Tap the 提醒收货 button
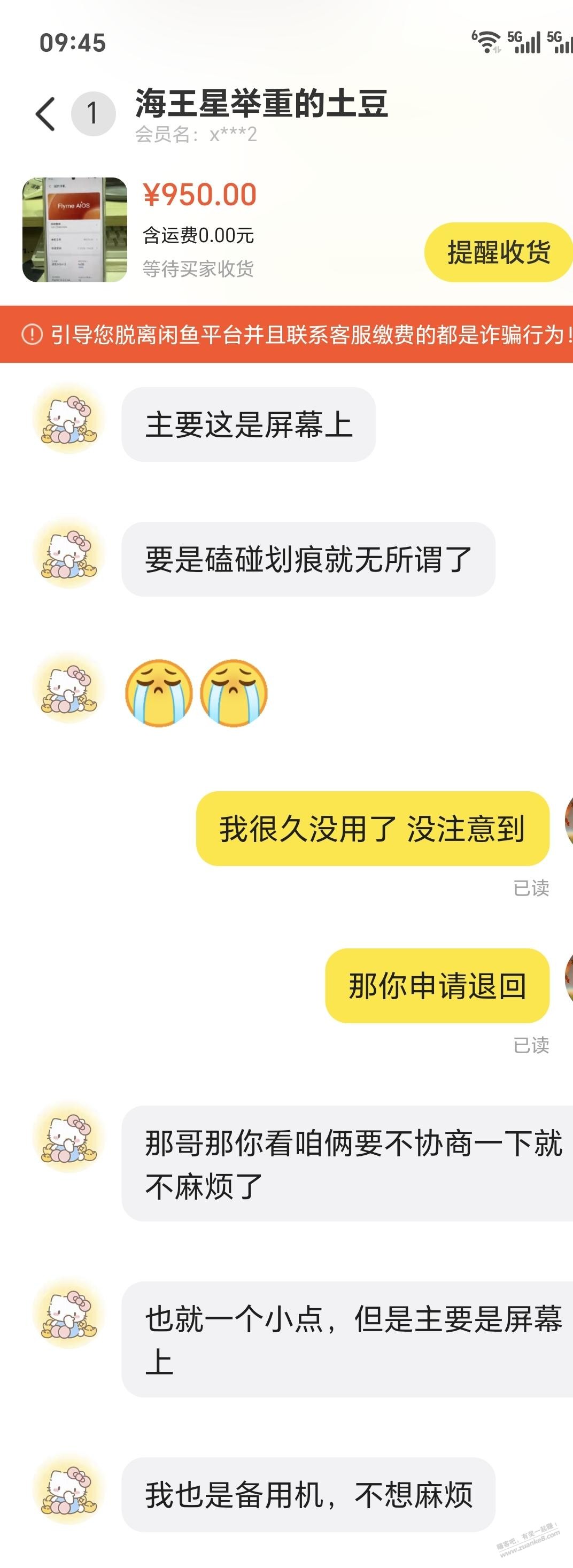This screenshot has height=1568, width=573. pyautogui.click(x=498, y=252)
